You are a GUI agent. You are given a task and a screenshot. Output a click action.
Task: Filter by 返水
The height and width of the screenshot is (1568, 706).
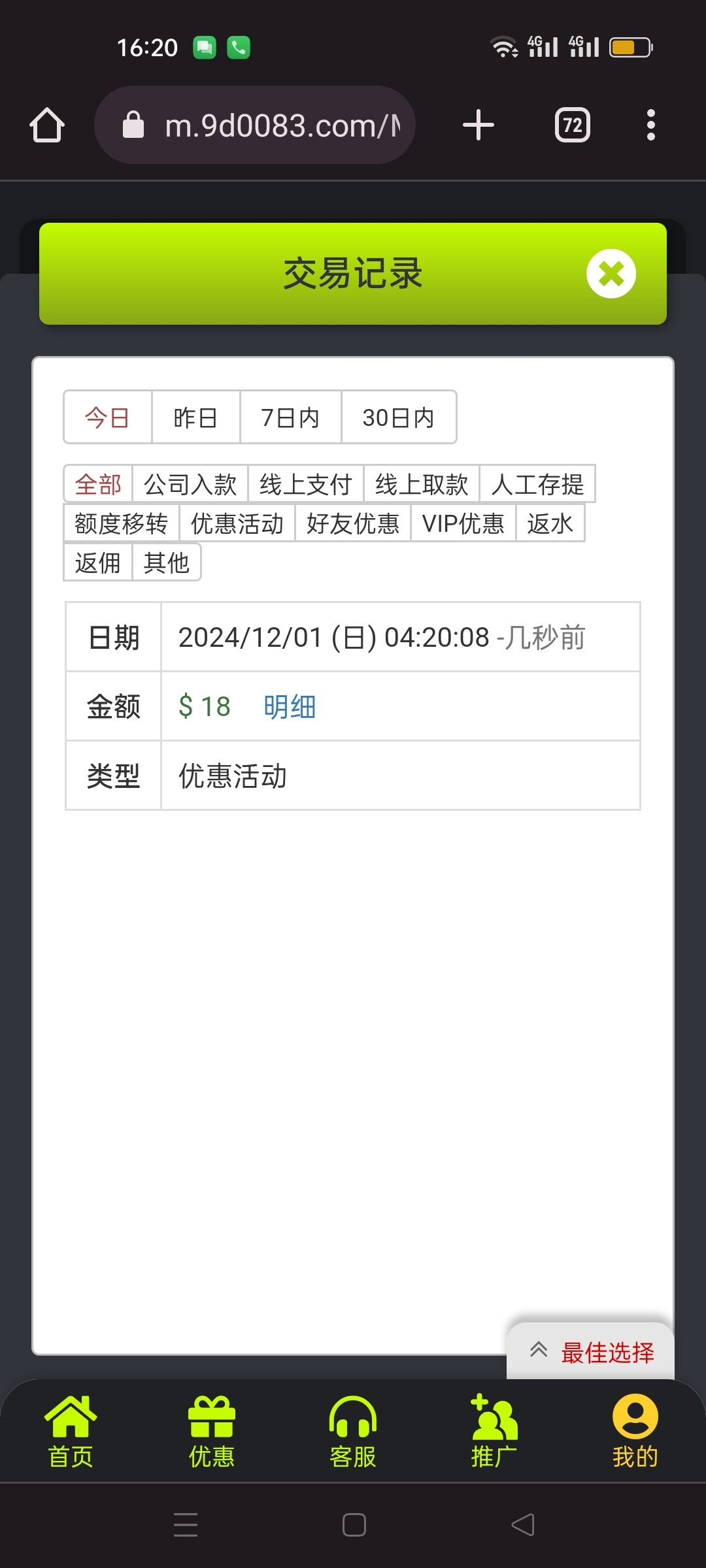click(550, 524)
